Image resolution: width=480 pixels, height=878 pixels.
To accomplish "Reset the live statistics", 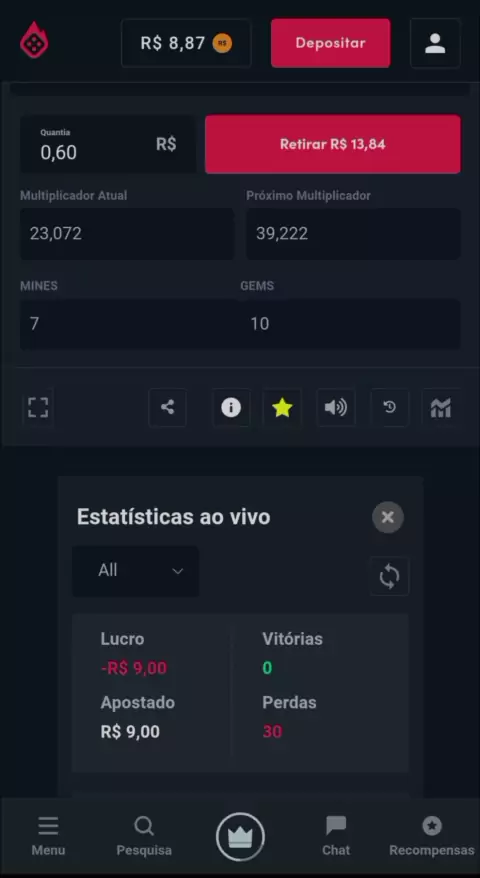I will tap(389, 576).
